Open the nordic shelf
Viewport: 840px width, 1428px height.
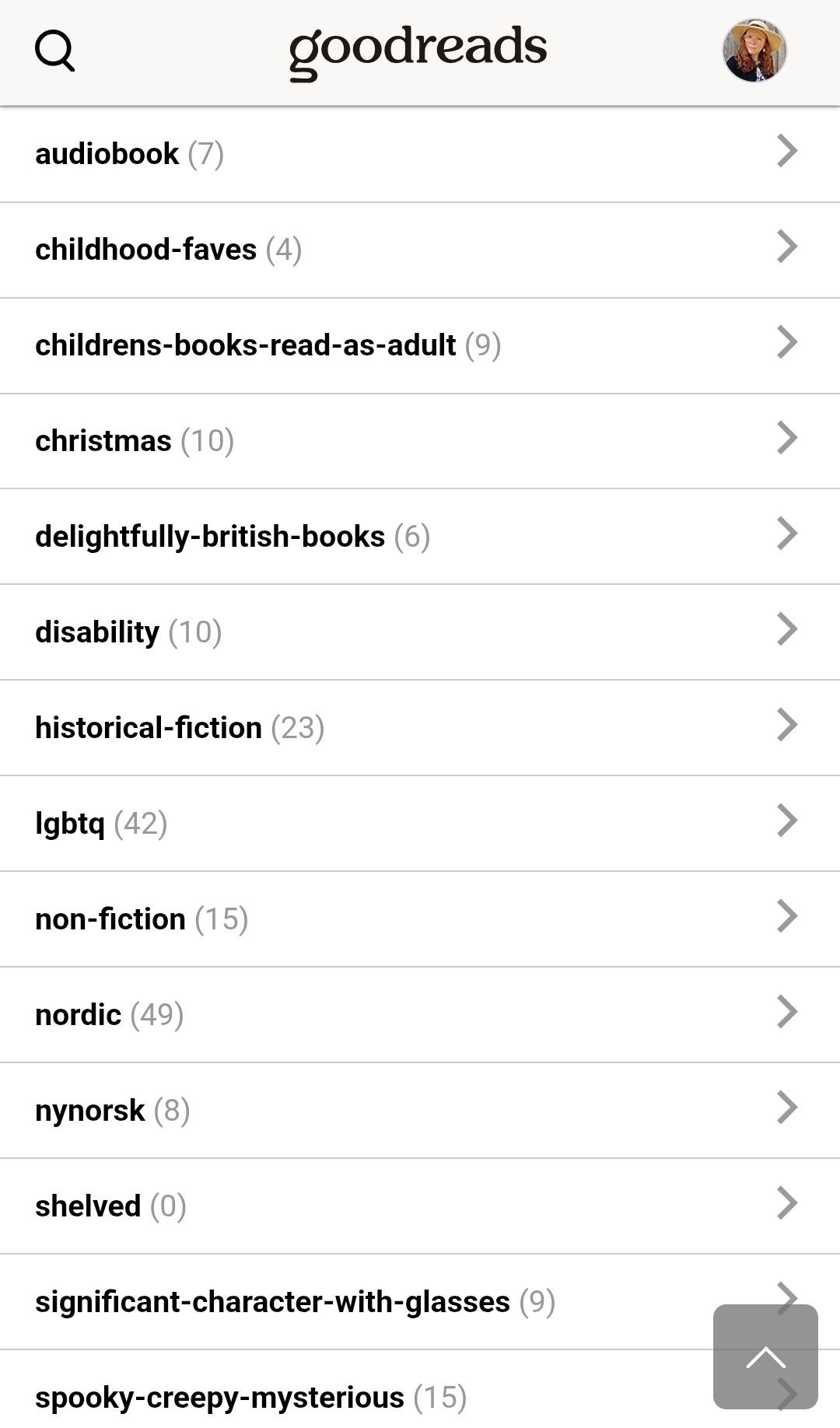click(x=109, y=1015)
